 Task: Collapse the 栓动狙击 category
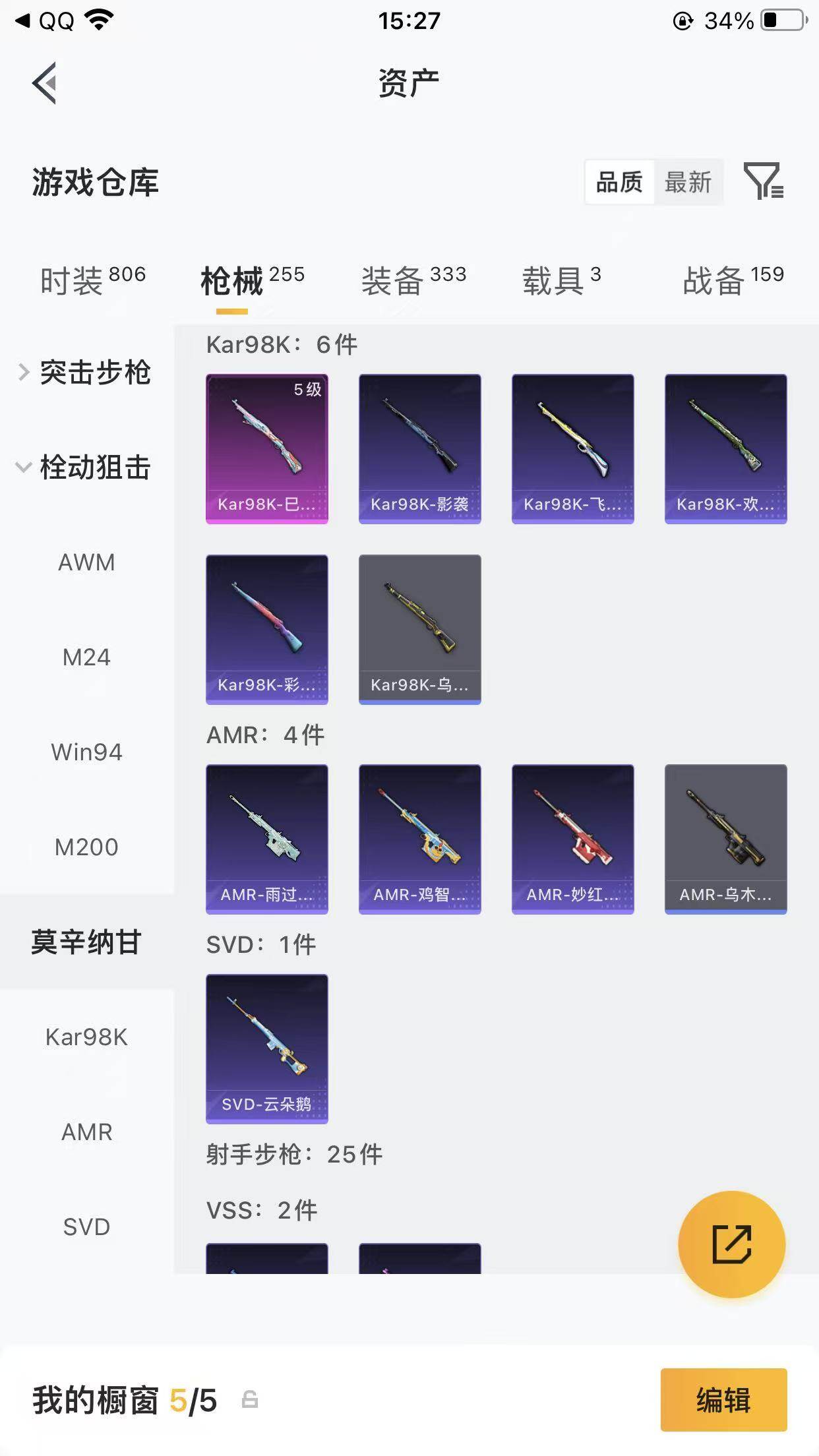pyautogui.click(x=86, y=468)
